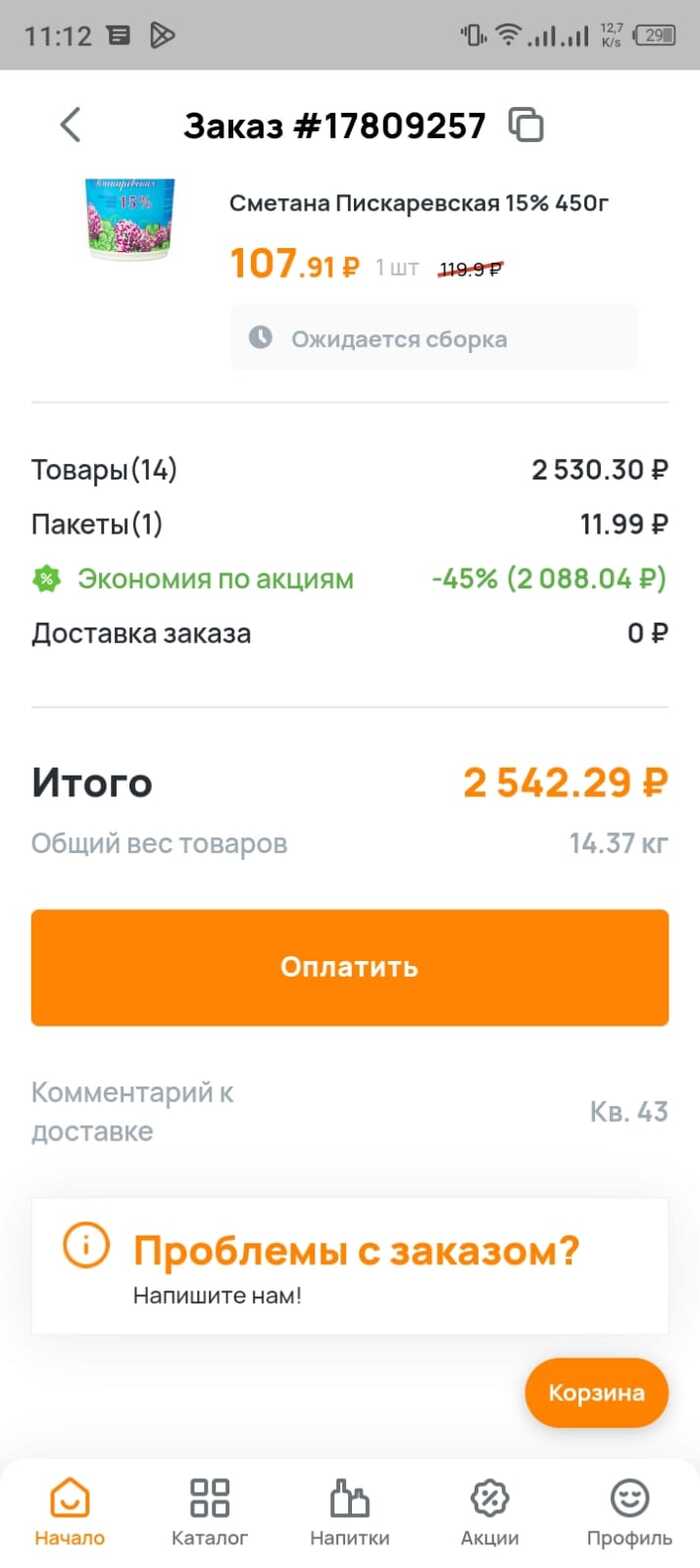This screenshot has width=700, height=1568.
Task: Show the Акции tab
Action: 490,1512
